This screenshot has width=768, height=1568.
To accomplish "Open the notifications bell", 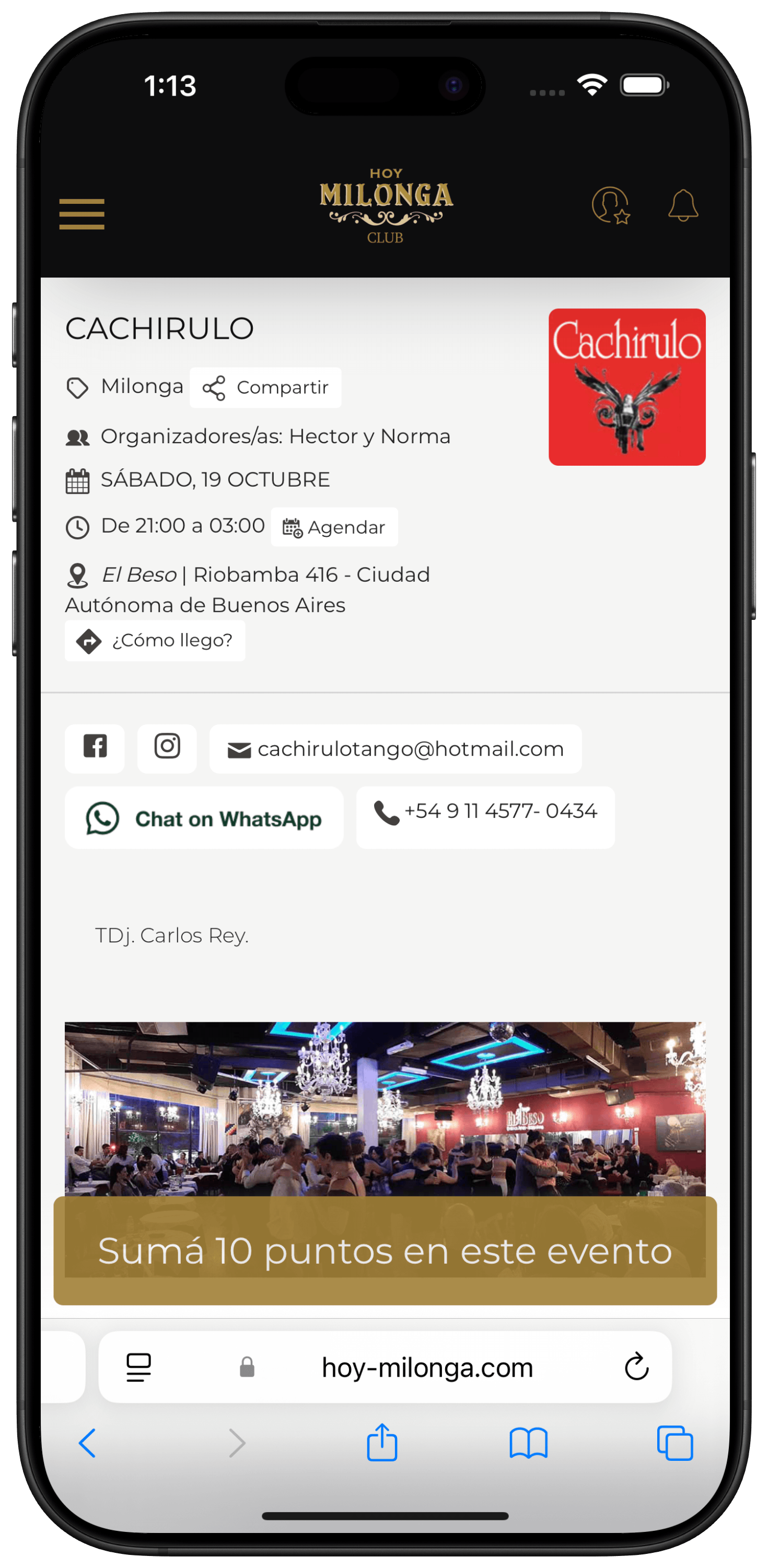I will pyautogui.click(x=683, y=206).
